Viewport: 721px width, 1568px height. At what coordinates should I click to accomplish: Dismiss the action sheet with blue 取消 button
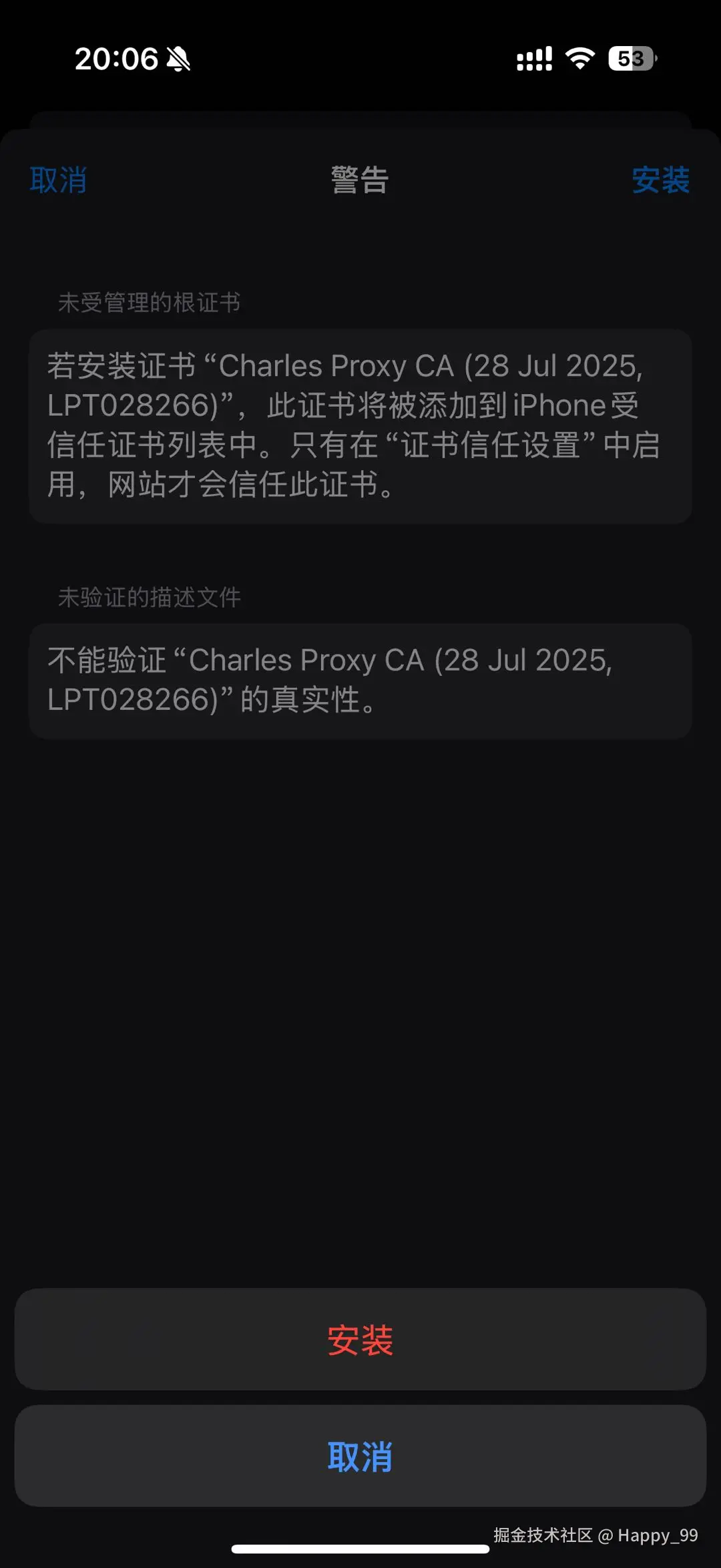(360, 1456)
